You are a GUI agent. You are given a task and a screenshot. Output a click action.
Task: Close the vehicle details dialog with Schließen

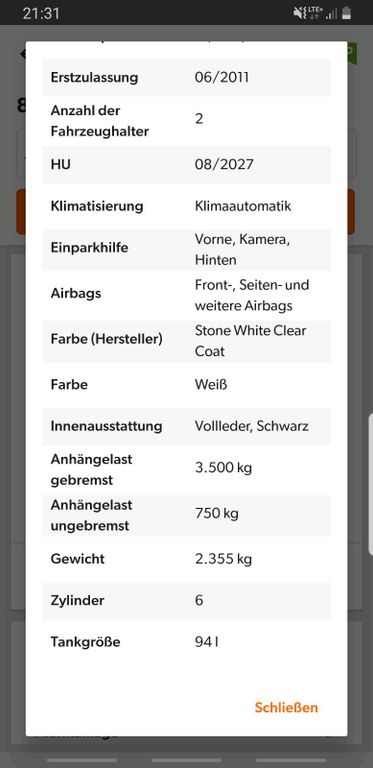point(286,707)
